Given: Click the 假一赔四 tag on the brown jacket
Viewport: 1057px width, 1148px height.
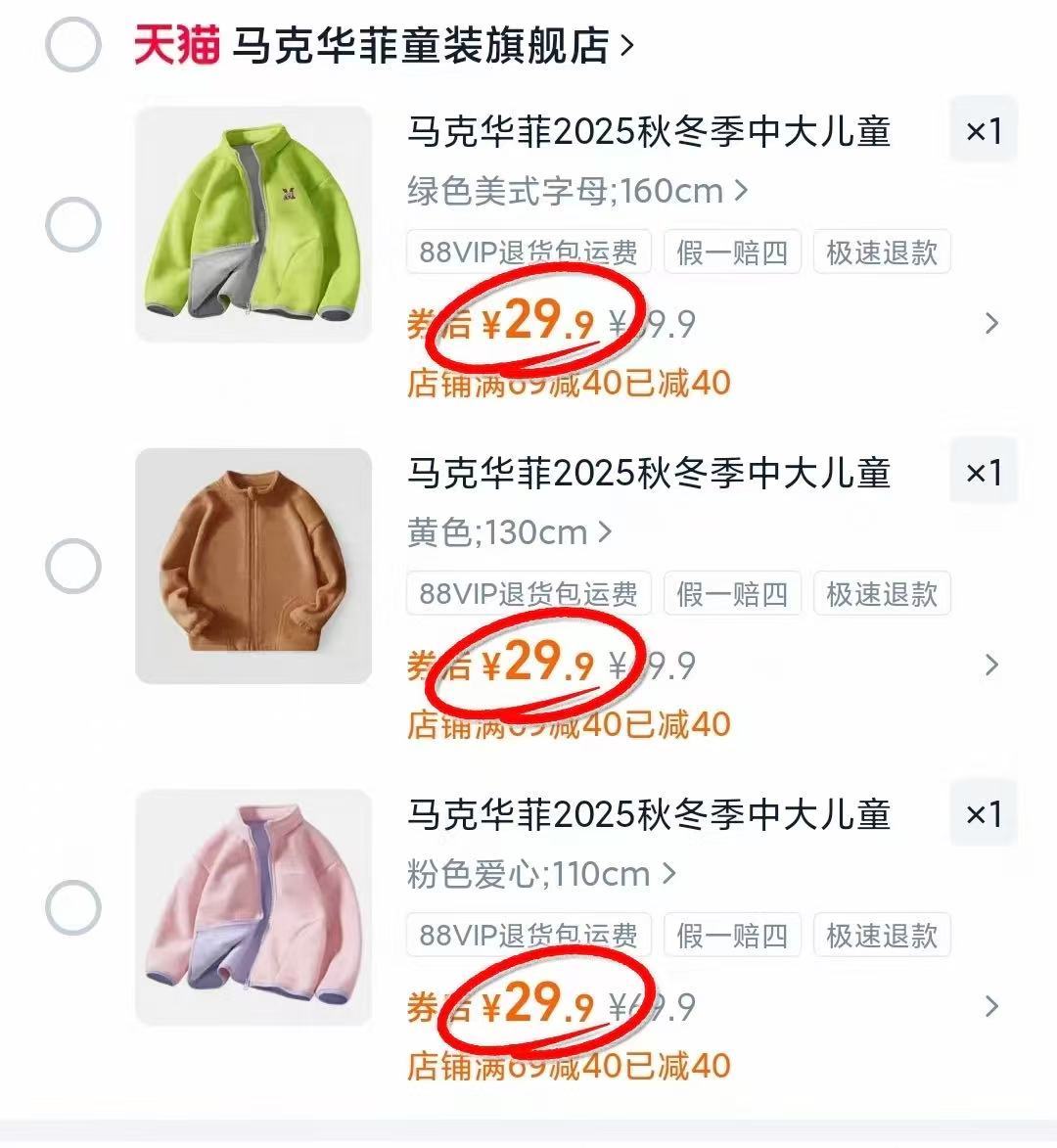Looking at the screenshot, I should [732, 593].
